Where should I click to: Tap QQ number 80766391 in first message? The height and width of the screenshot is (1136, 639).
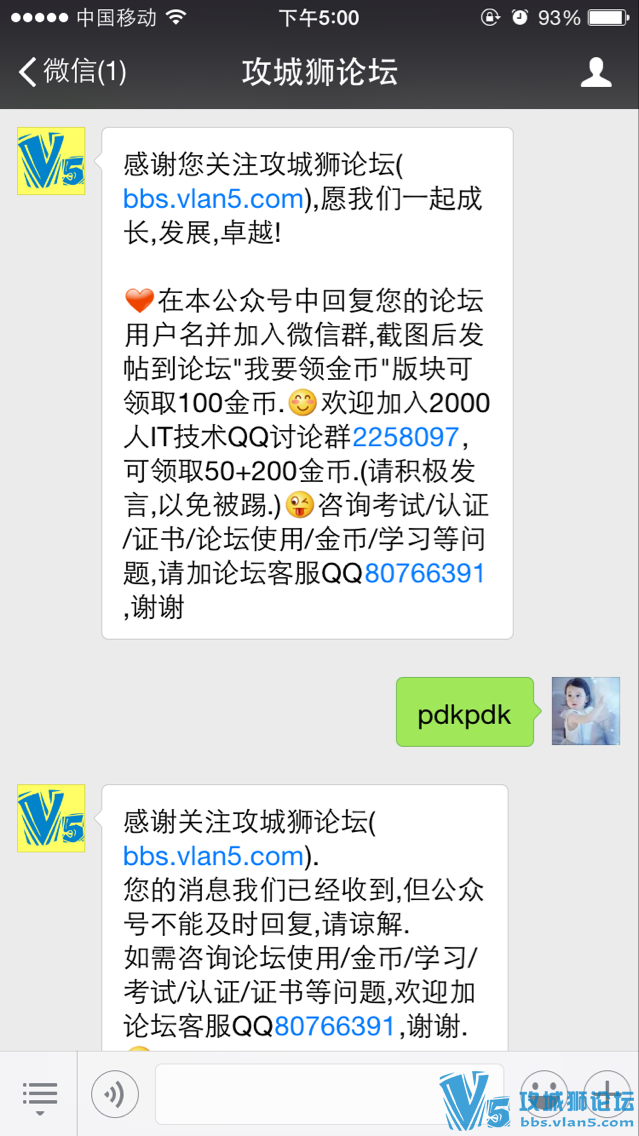(425, 573)
